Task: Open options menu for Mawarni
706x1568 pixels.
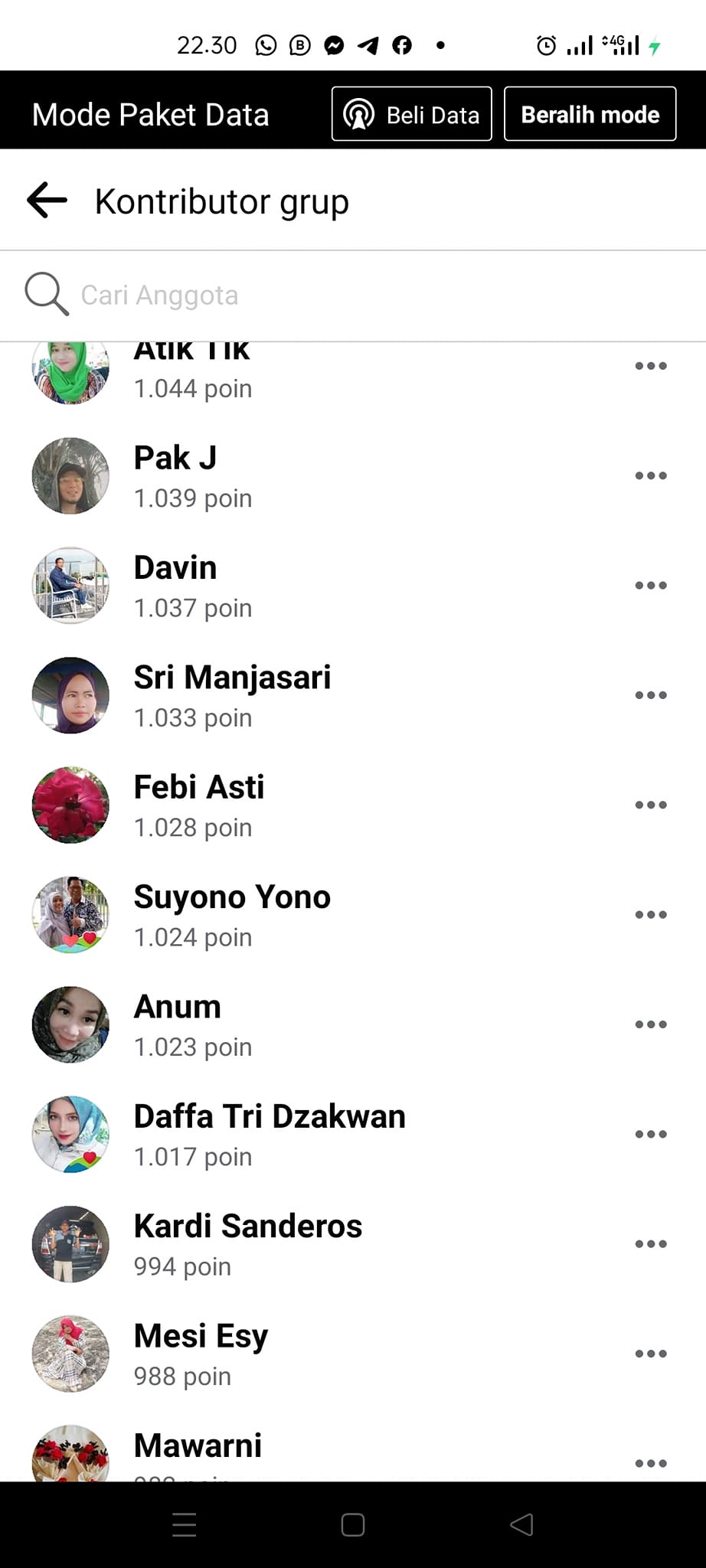Action: coord(650,1463)
